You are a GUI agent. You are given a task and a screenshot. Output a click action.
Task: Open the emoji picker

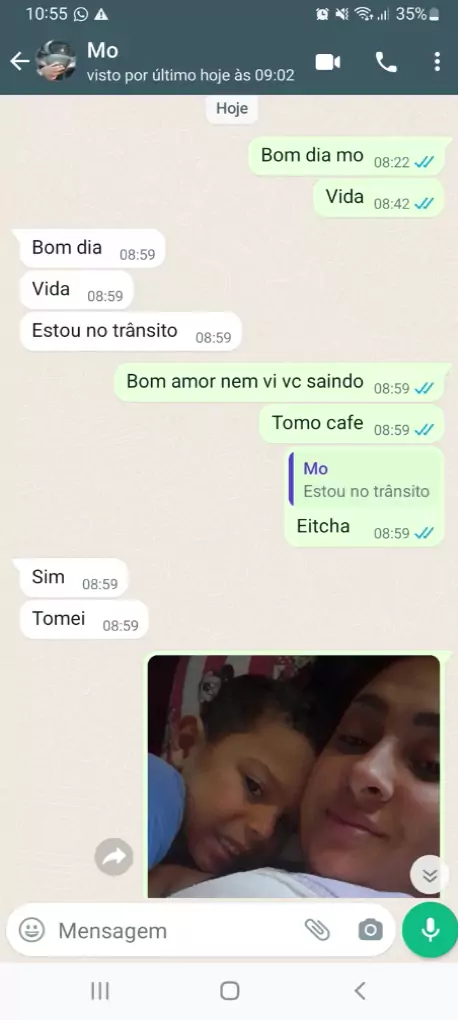pyautogui.click(x=31, y=930)
